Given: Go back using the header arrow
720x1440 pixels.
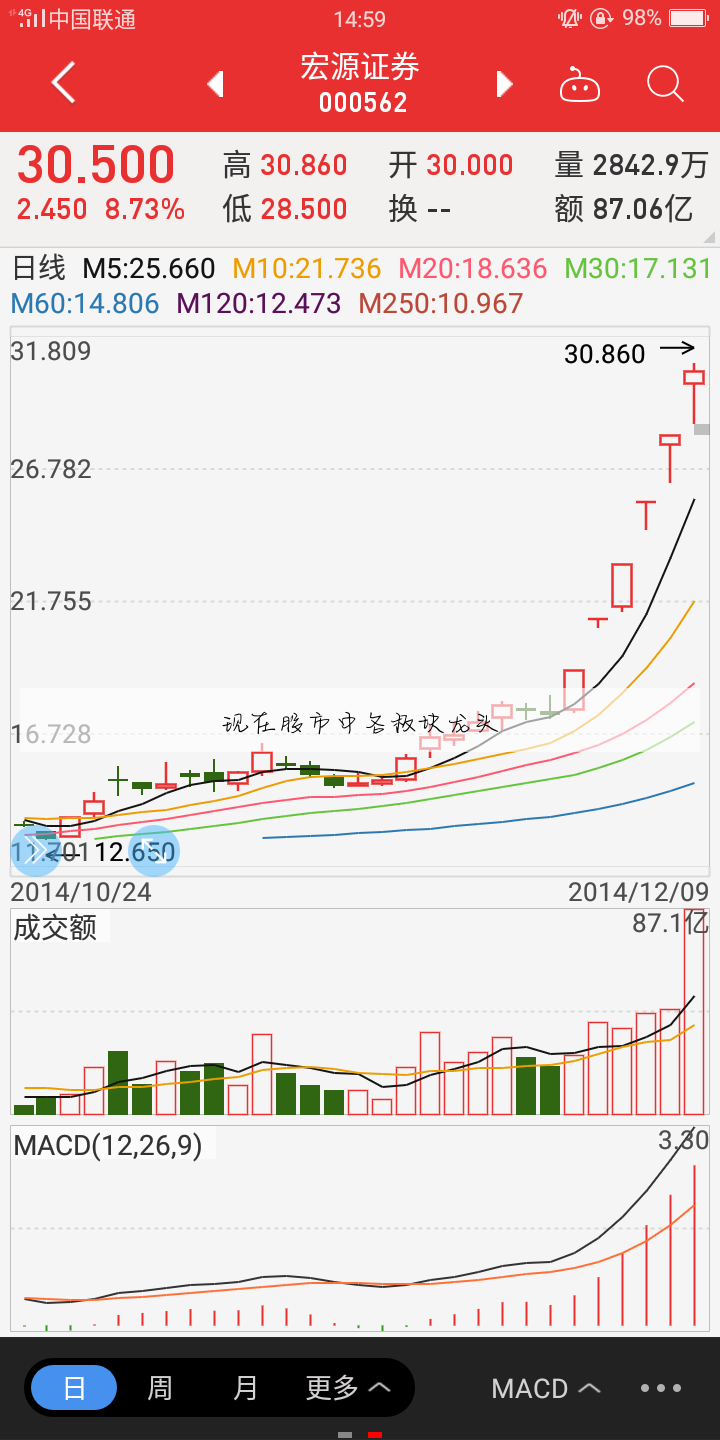Looking at the screenshot, I should click(x=63, y=83).
